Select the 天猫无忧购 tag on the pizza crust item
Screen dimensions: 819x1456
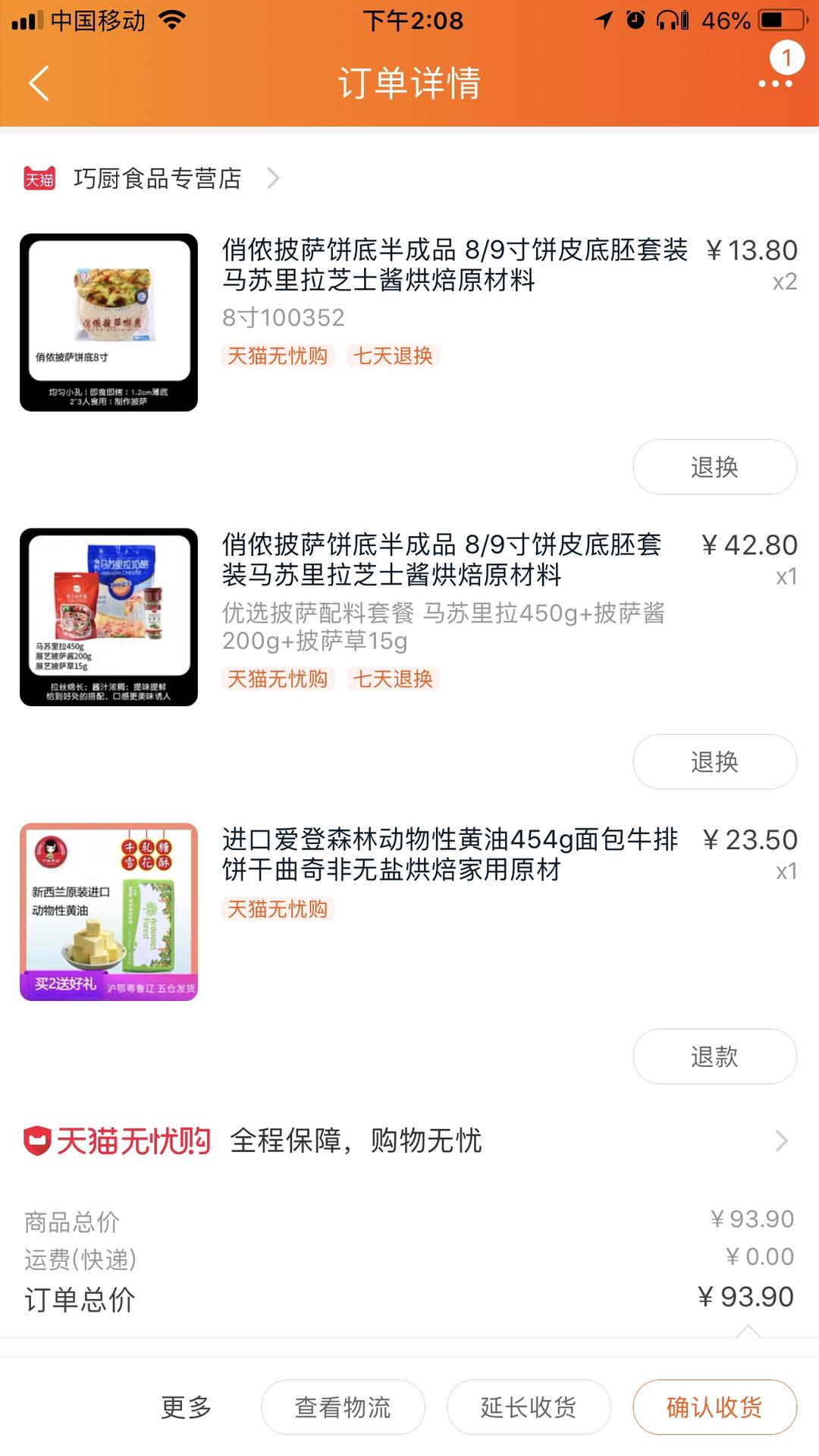[x=278, y=356]
